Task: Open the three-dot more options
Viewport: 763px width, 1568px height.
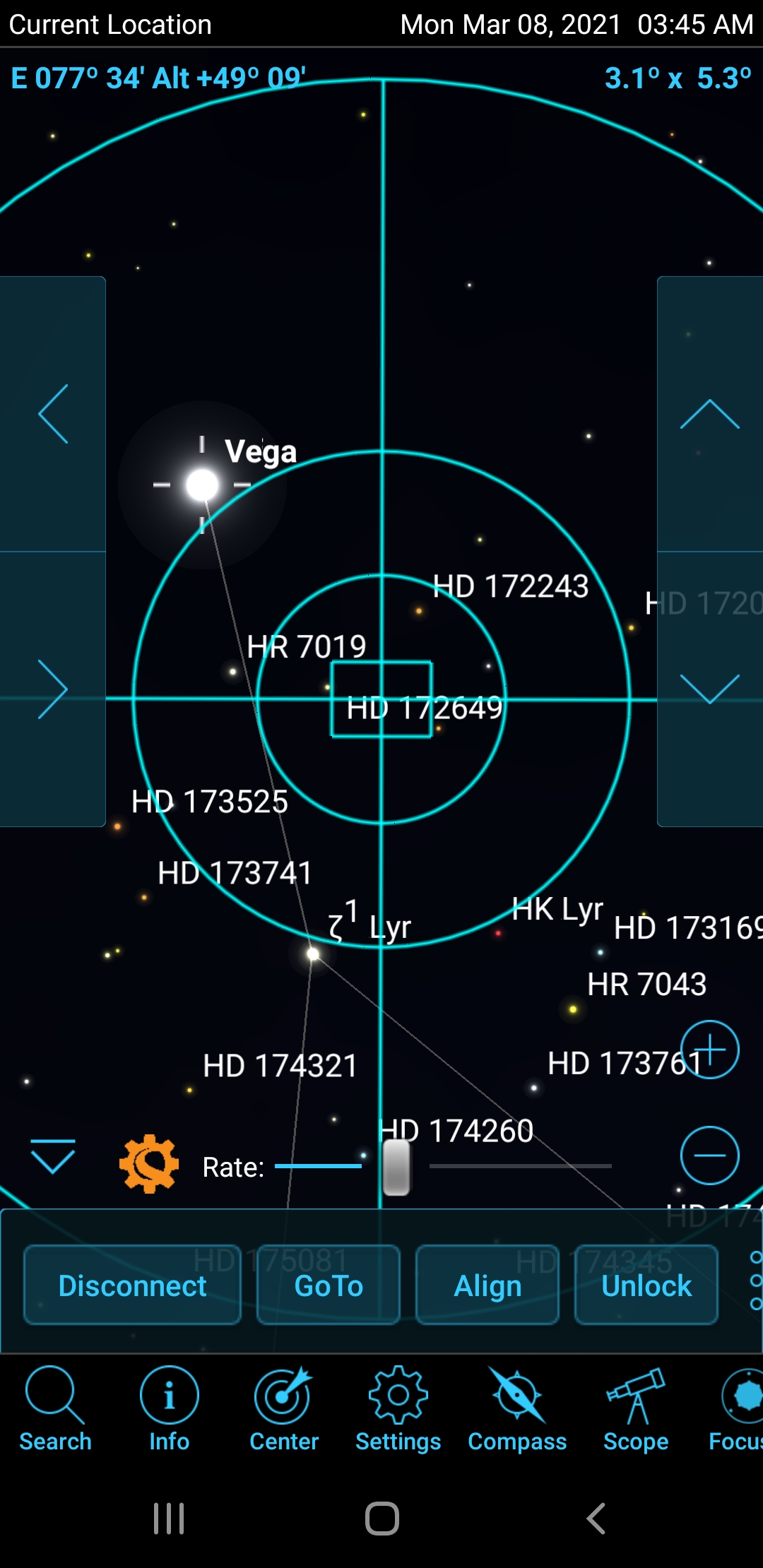Action: coord(755,1281)
